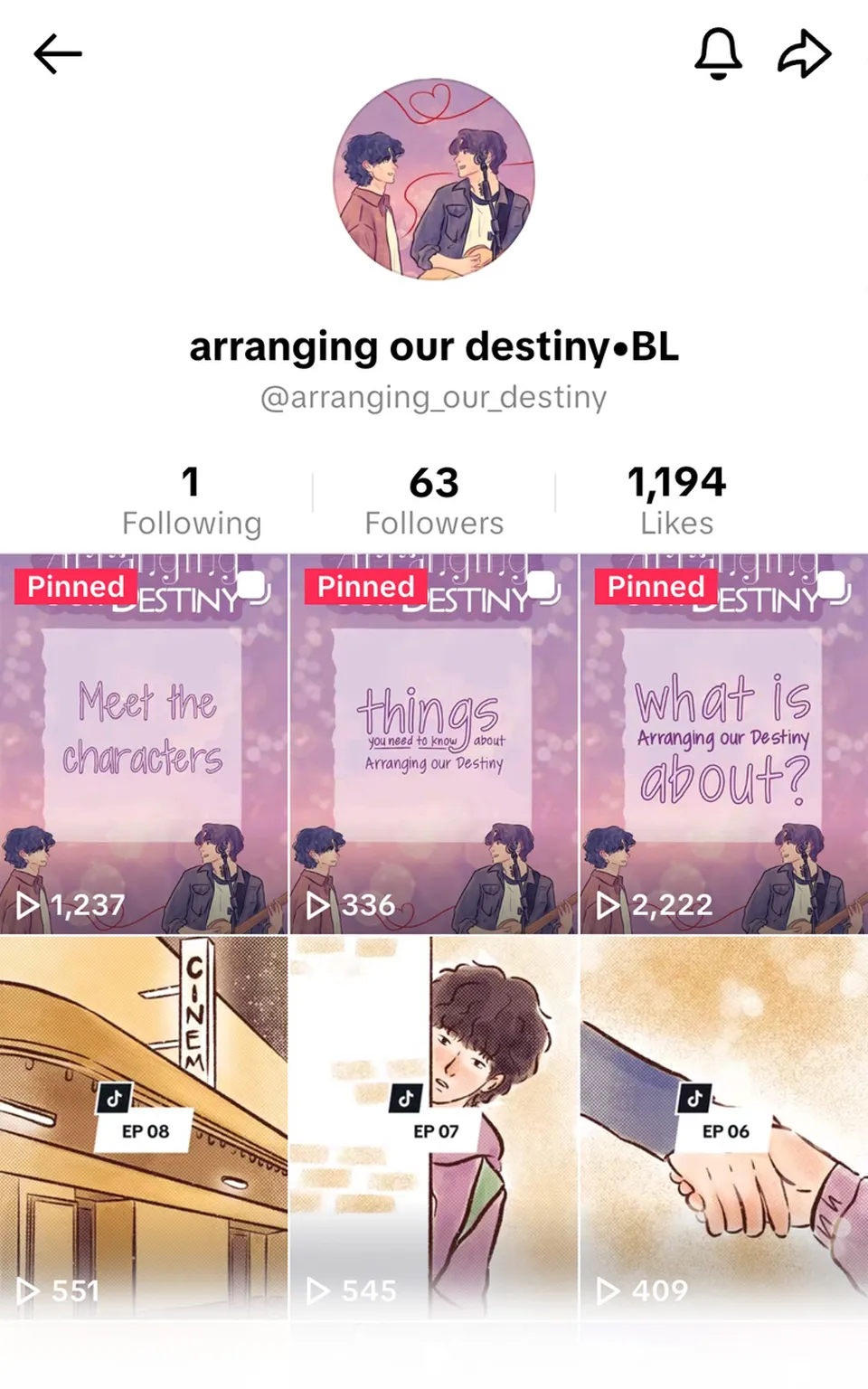
Task: Play the EP 07 video
Action: point(434,1127)
